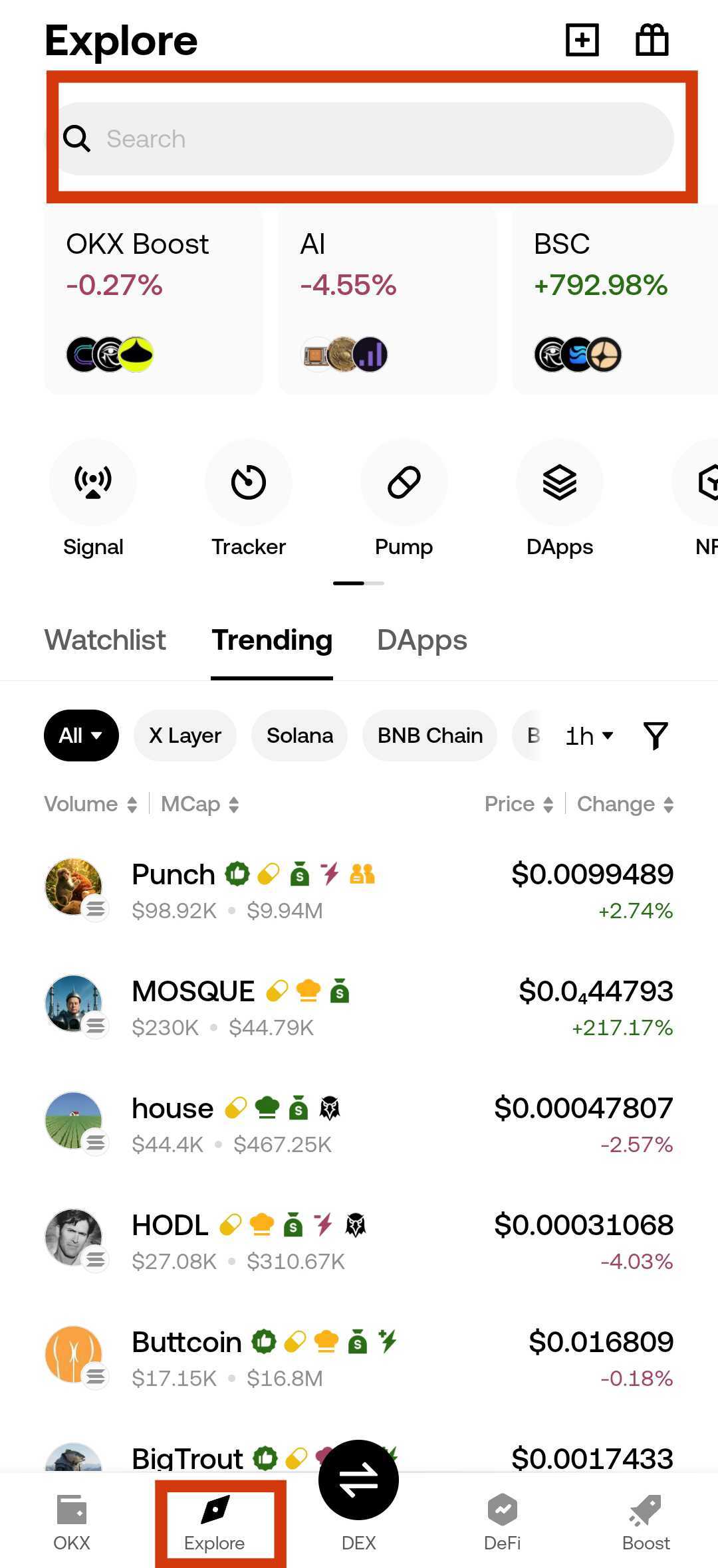Sort the list by Volume
Screen dimensions: 718x1568
click(x=90, y=805)
